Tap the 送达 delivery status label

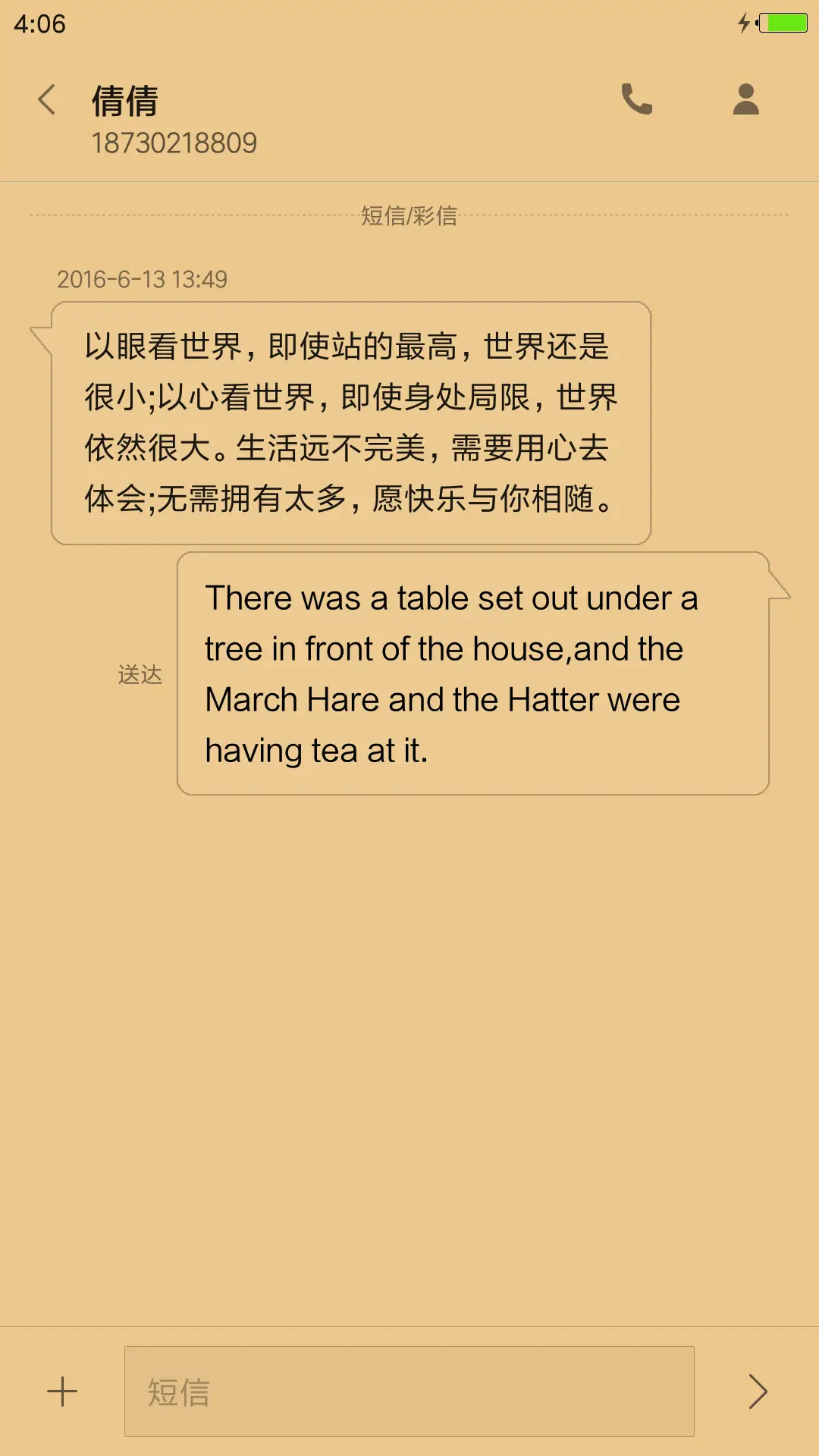click(140, 673)
